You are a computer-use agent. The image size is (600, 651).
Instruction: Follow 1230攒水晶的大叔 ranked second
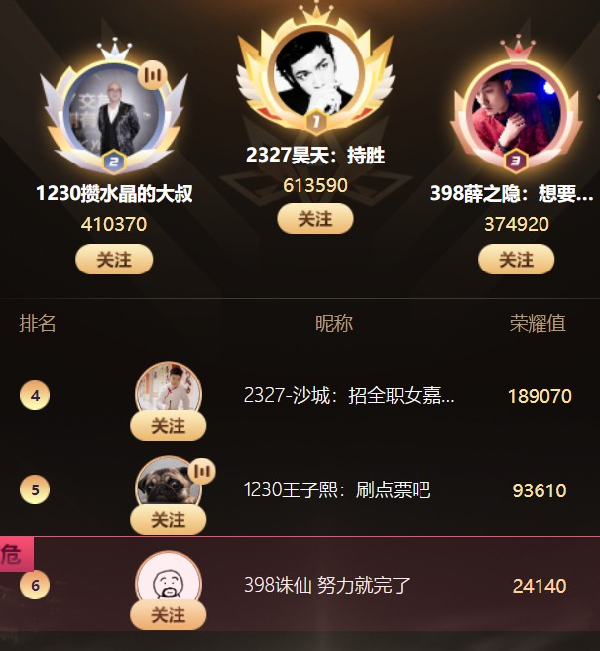pos(114,259)
